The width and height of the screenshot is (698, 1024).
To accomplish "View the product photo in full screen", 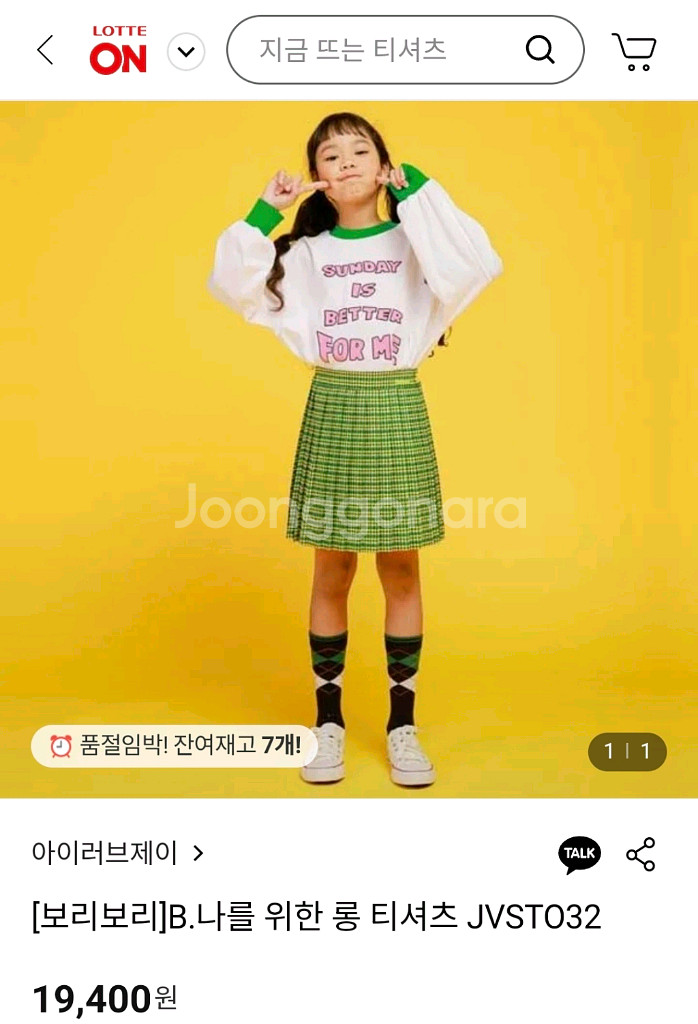I will coord(349,449).
